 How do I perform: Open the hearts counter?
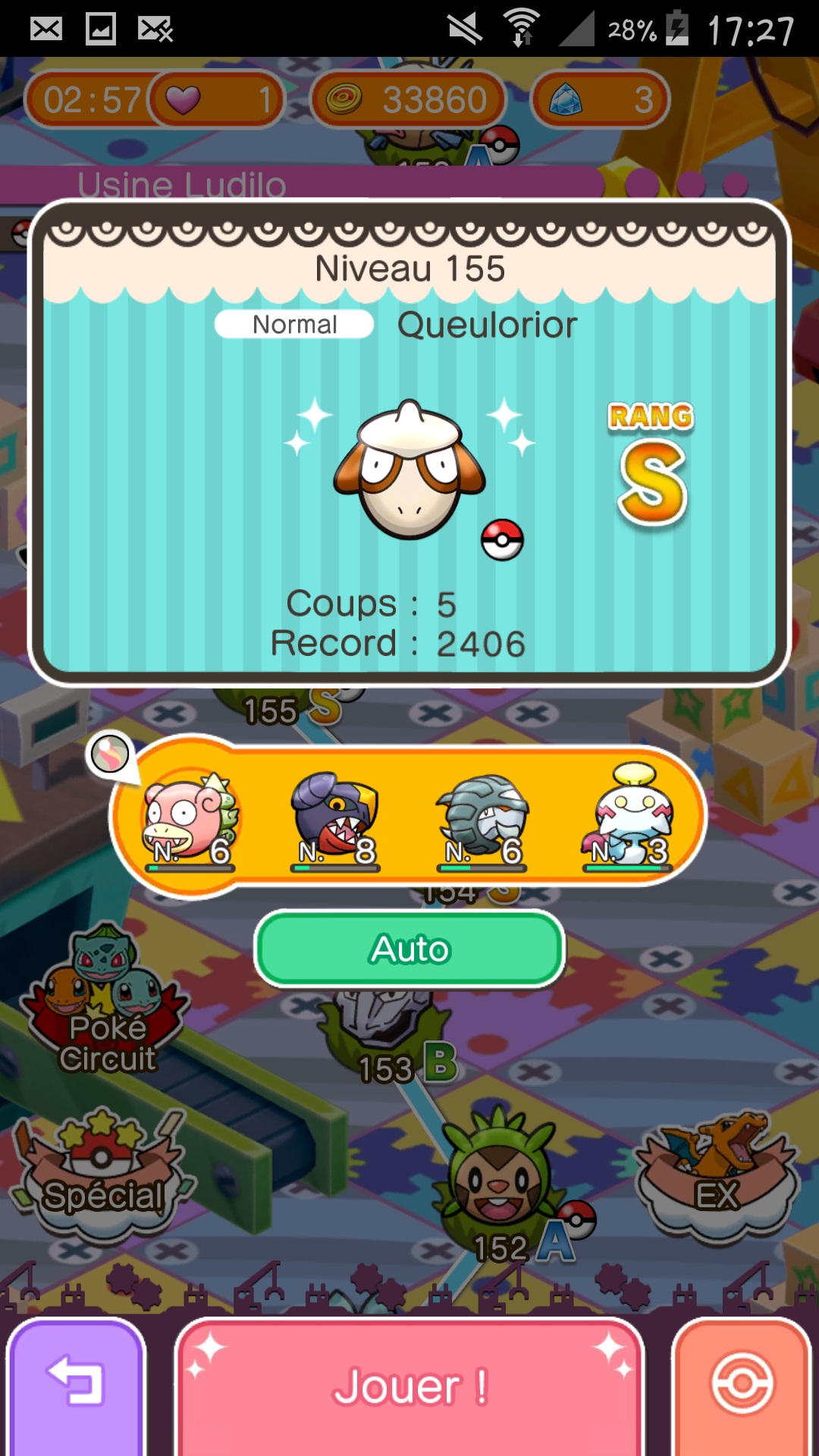pyautogui.click(x=216, y=99)
